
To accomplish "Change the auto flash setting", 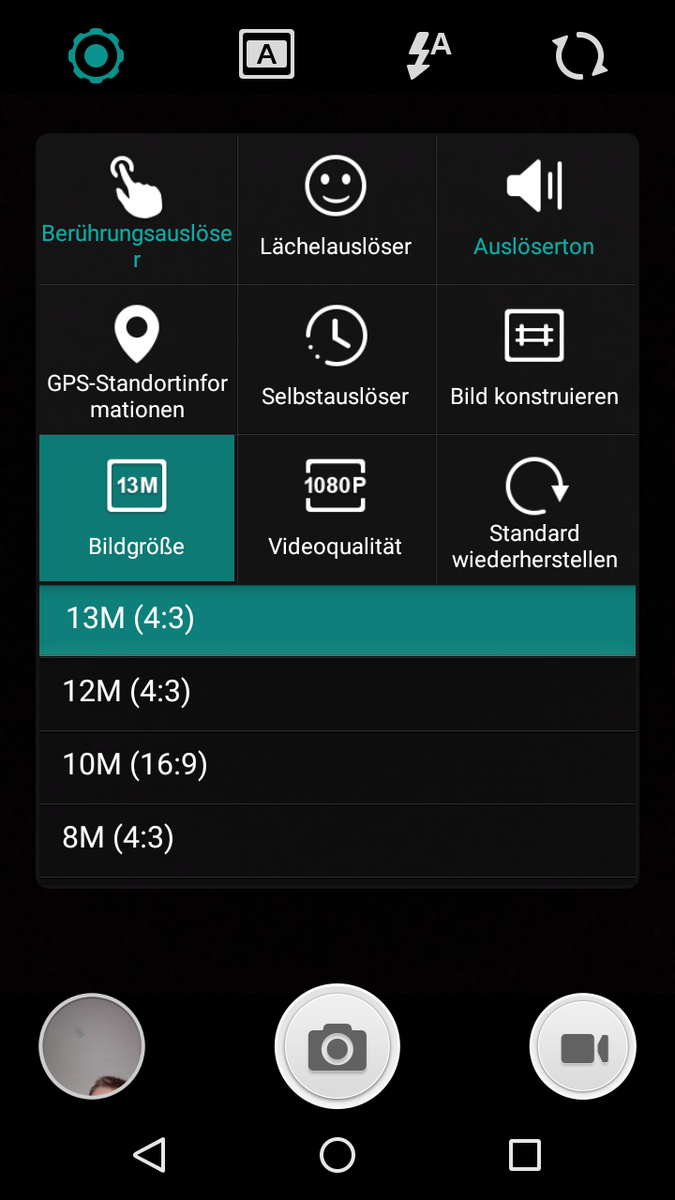I will 429,55.
